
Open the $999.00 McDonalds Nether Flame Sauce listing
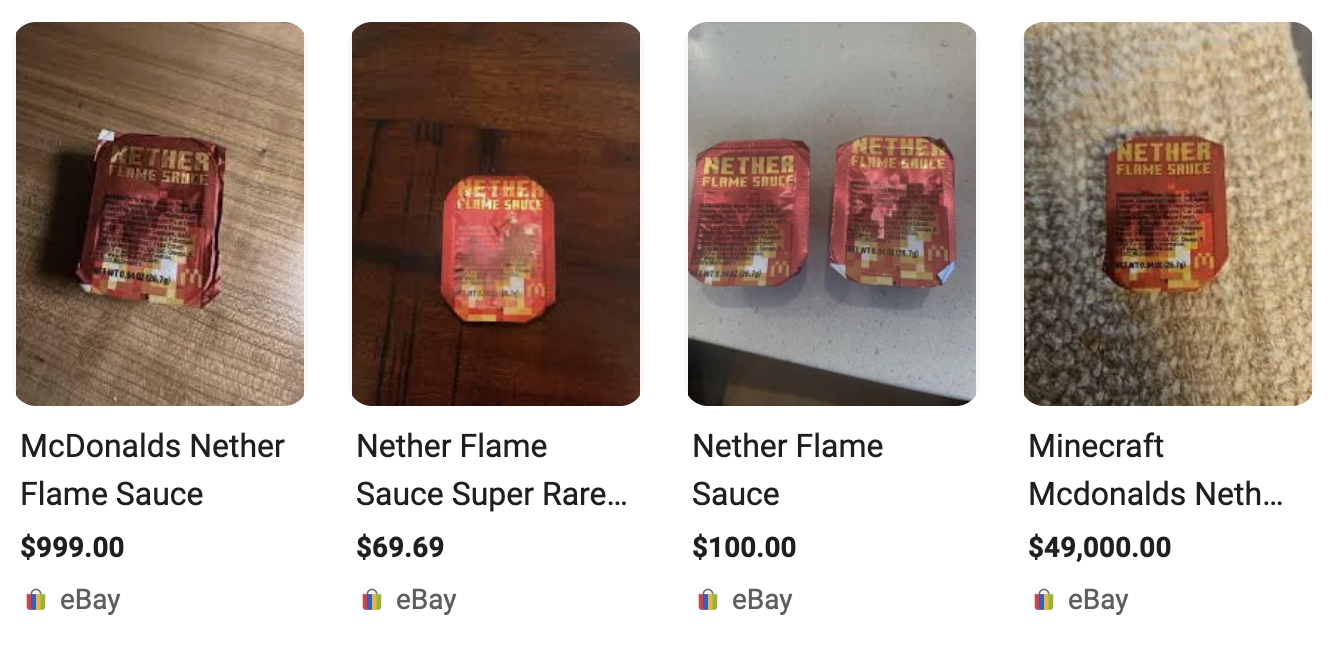(160, 214)
